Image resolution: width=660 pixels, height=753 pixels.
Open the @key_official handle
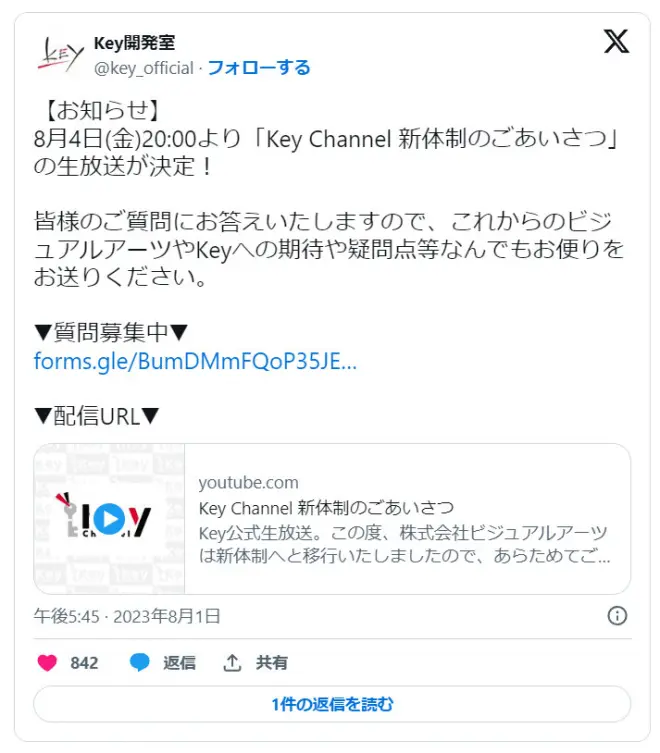(143, 68)
